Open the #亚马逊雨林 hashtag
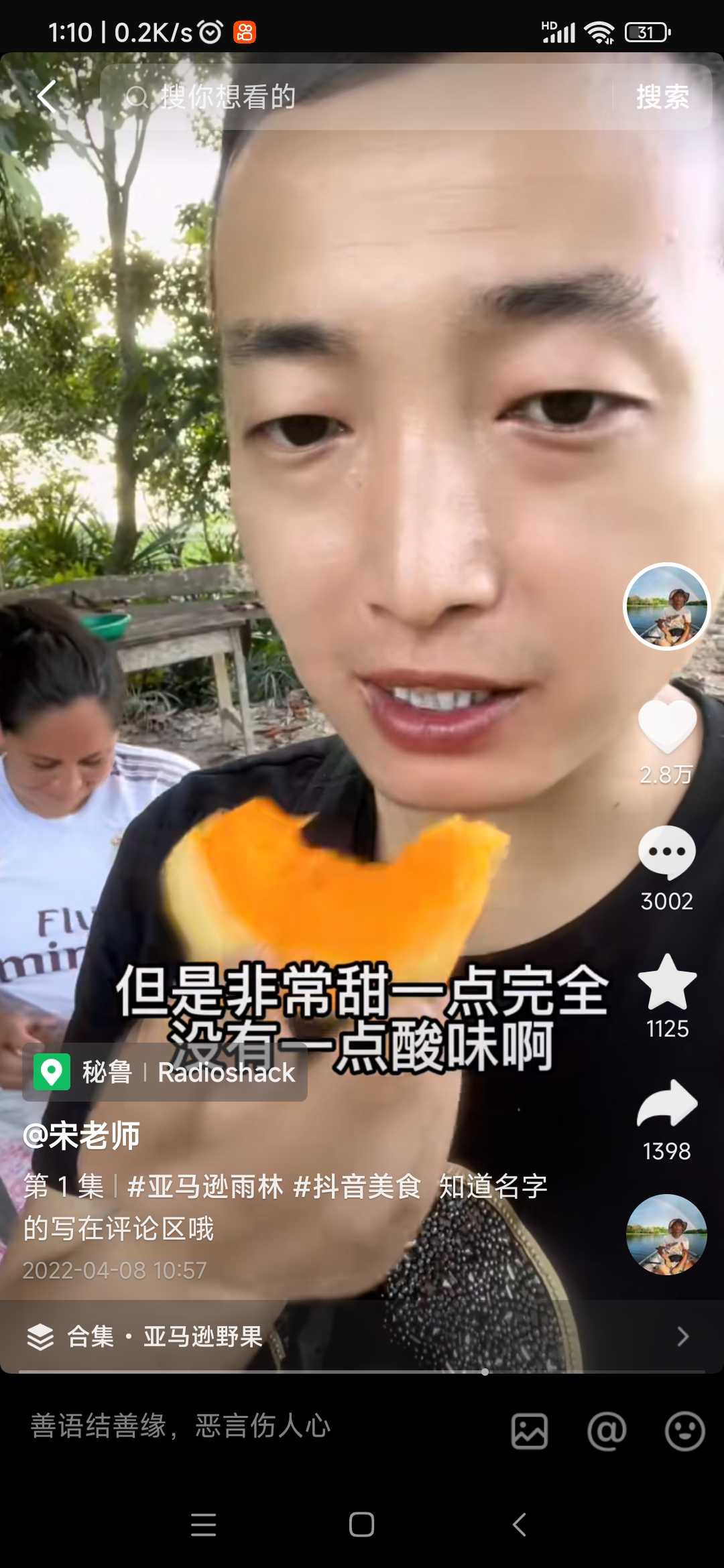Screen dimensions: 724x1568 point(205,1187)
